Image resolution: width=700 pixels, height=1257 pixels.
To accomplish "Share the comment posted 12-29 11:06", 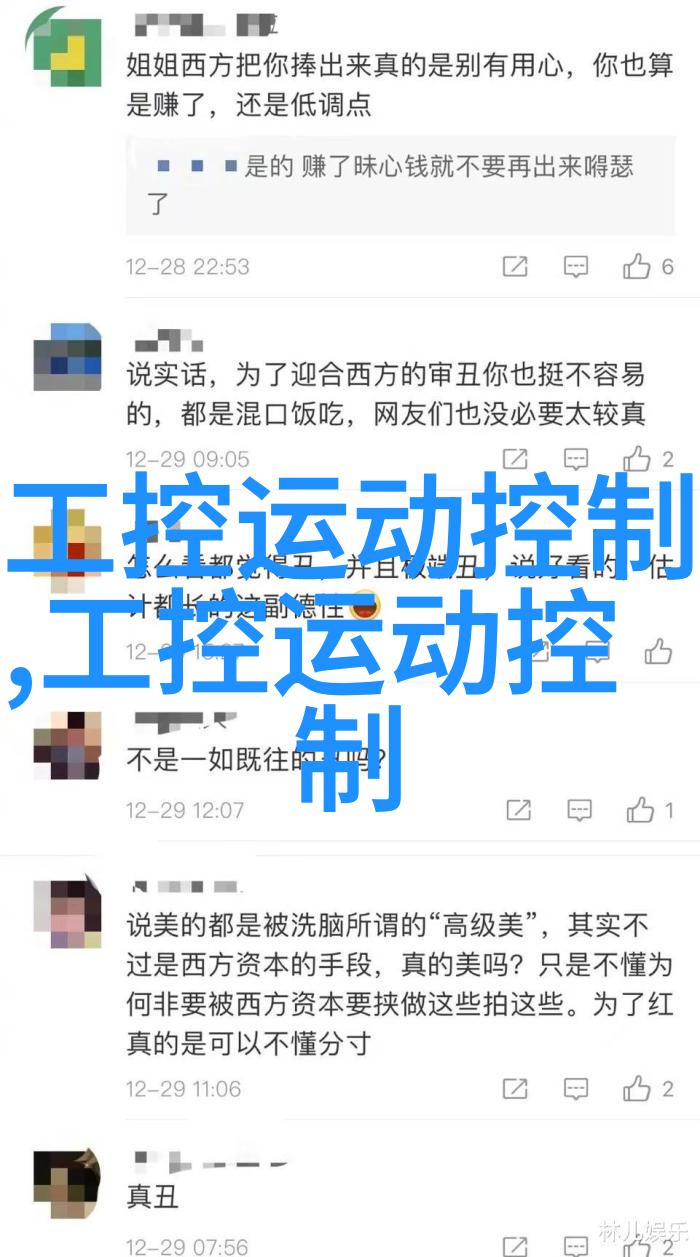I will point(515,1088).
